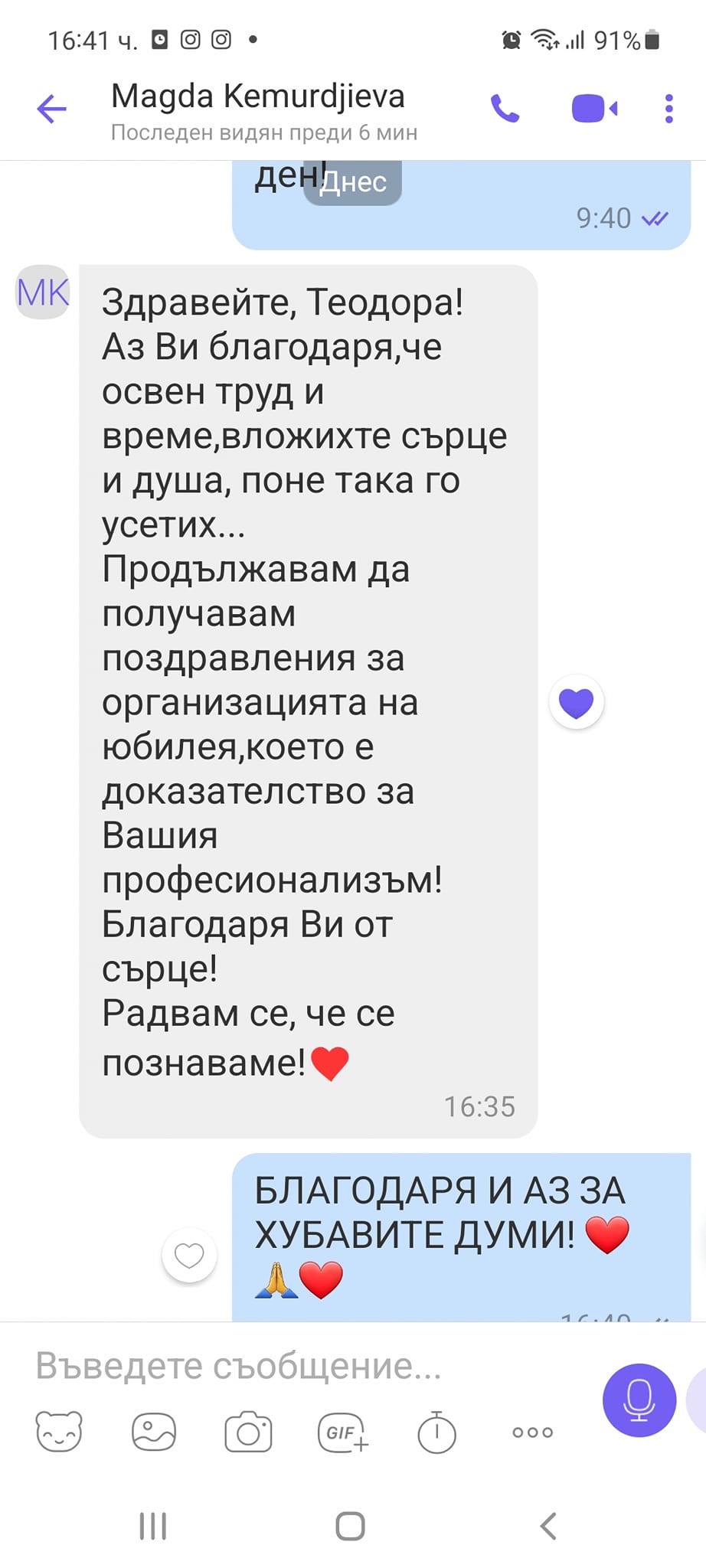The image size is (706, 1568).
Task: Focus the Въведете съобщение text field
Action: (x=306, y=1365)
